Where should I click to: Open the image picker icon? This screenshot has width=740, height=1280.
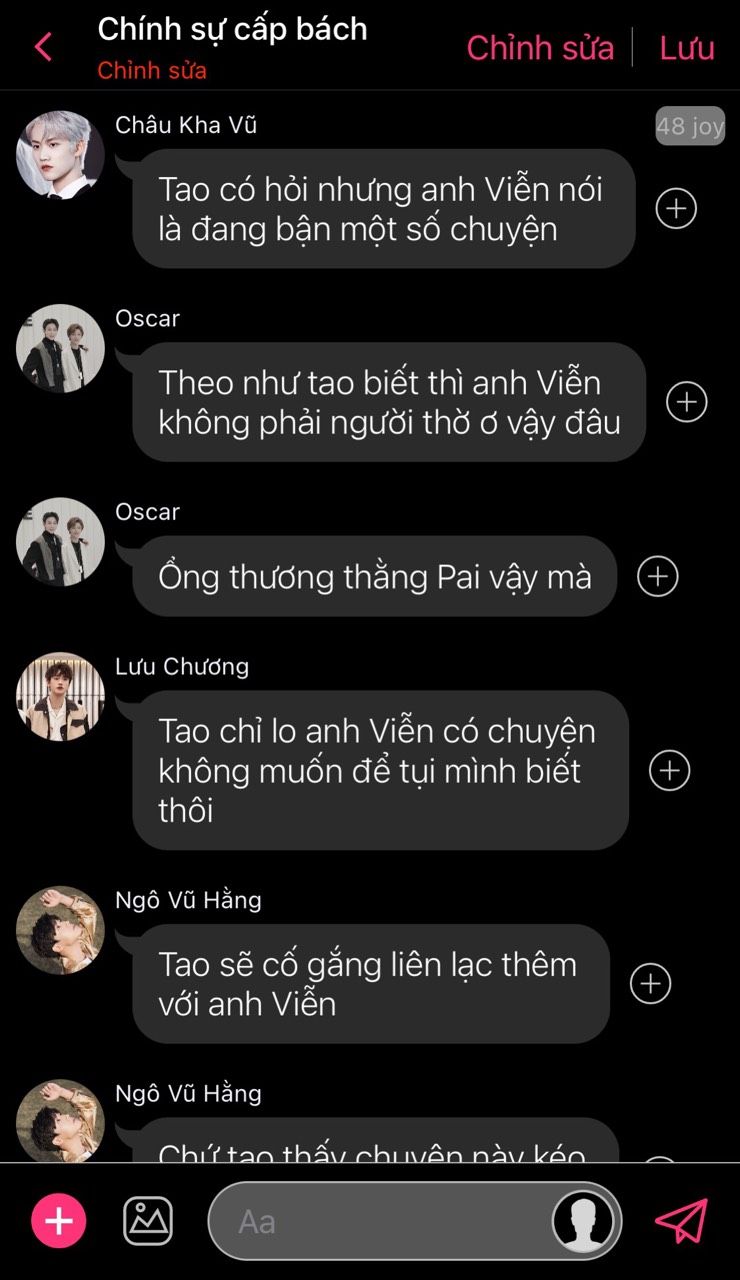pos(148,1221)
